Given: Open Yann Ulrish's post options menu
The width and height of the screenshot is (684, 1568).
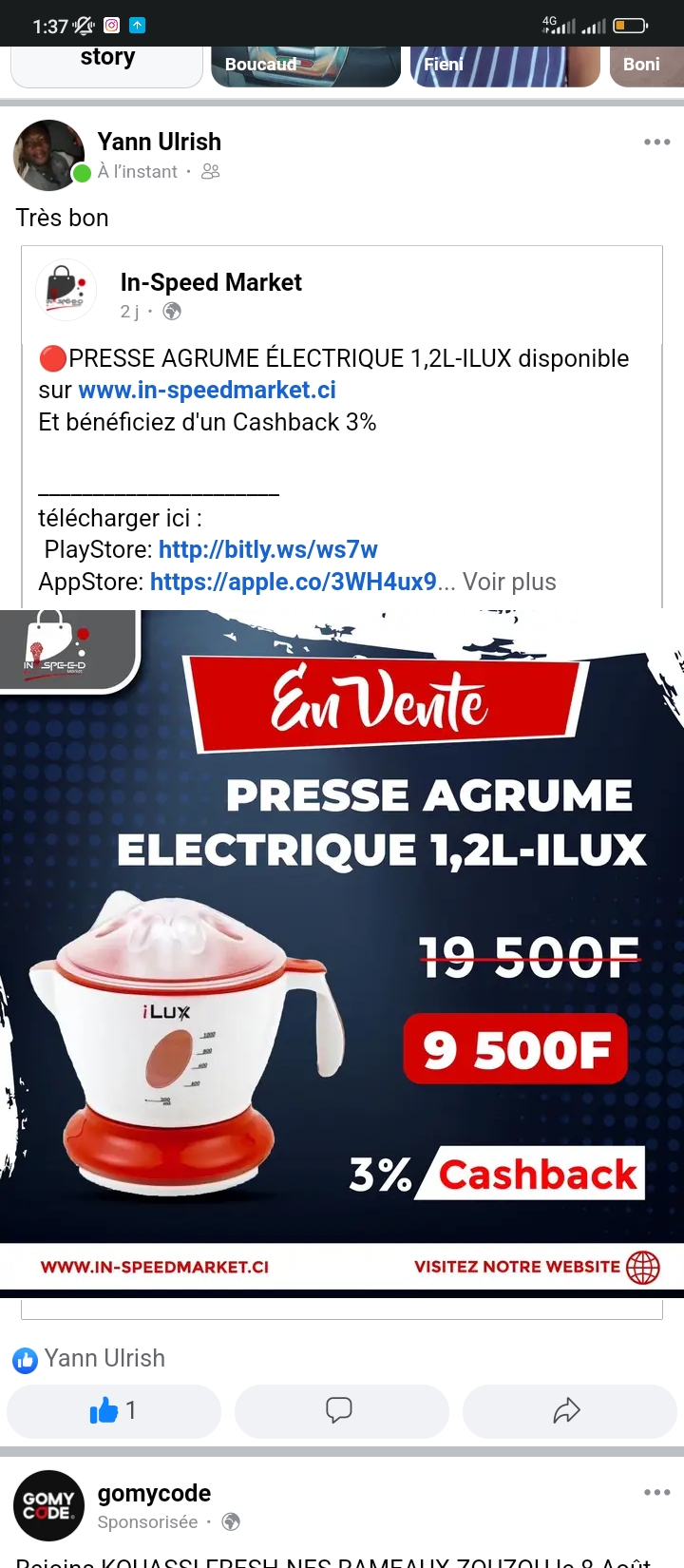Looking at the screenshot, I should tap(656, 143).
